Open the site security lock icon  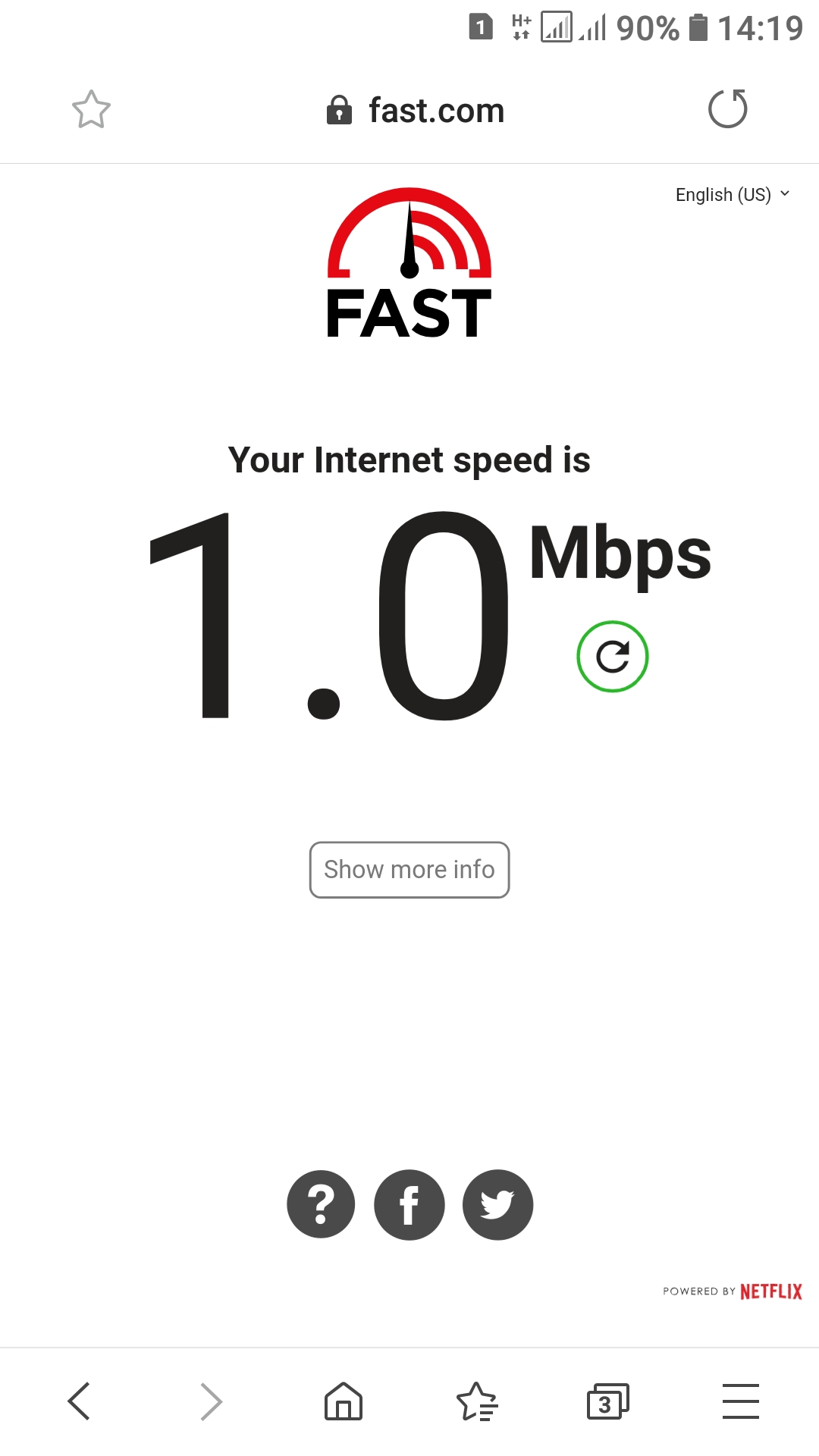pyautogui.click(x=338, y=110)
